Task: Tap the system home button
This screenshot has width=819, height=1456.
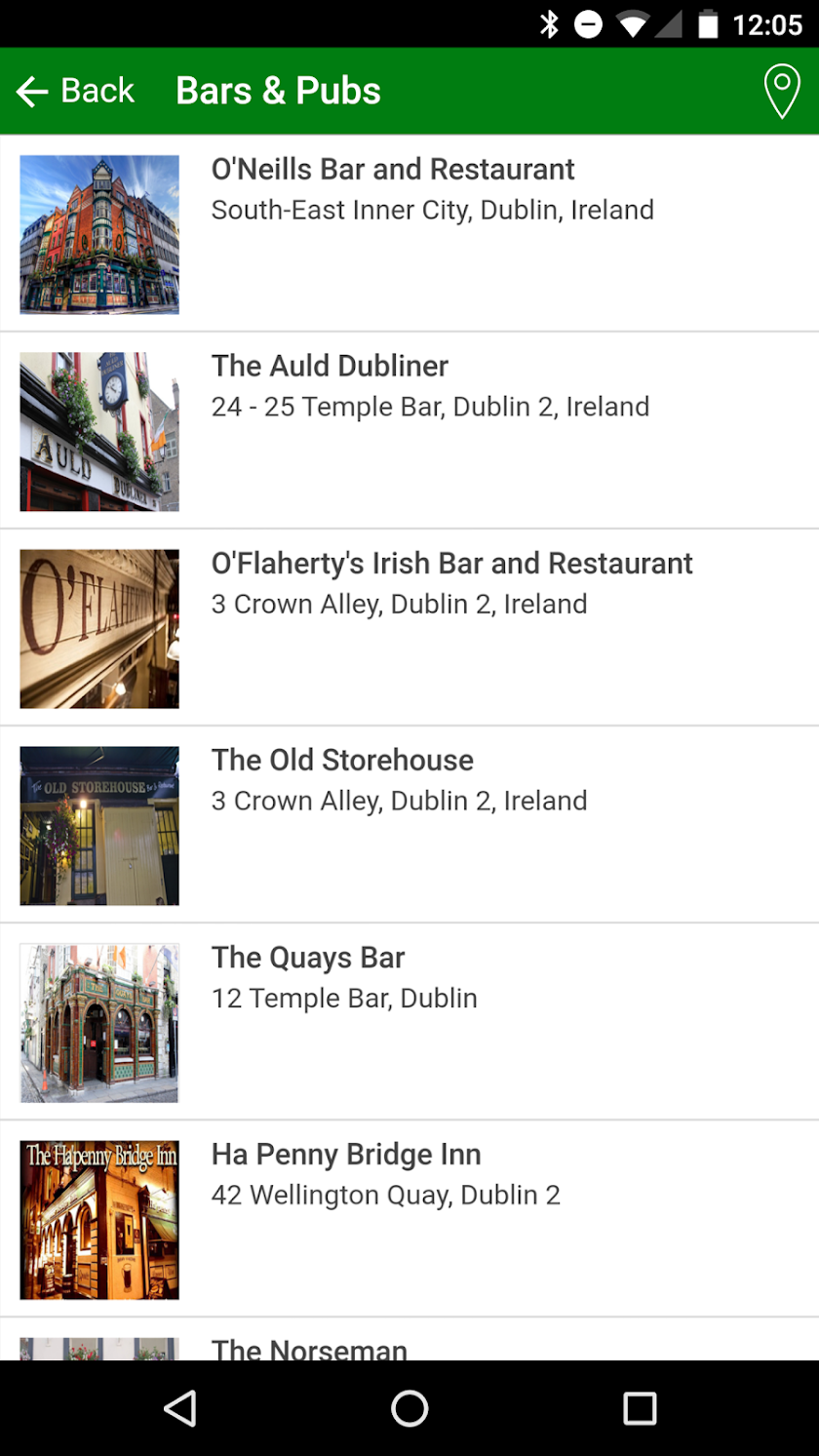Action: 409,1408
